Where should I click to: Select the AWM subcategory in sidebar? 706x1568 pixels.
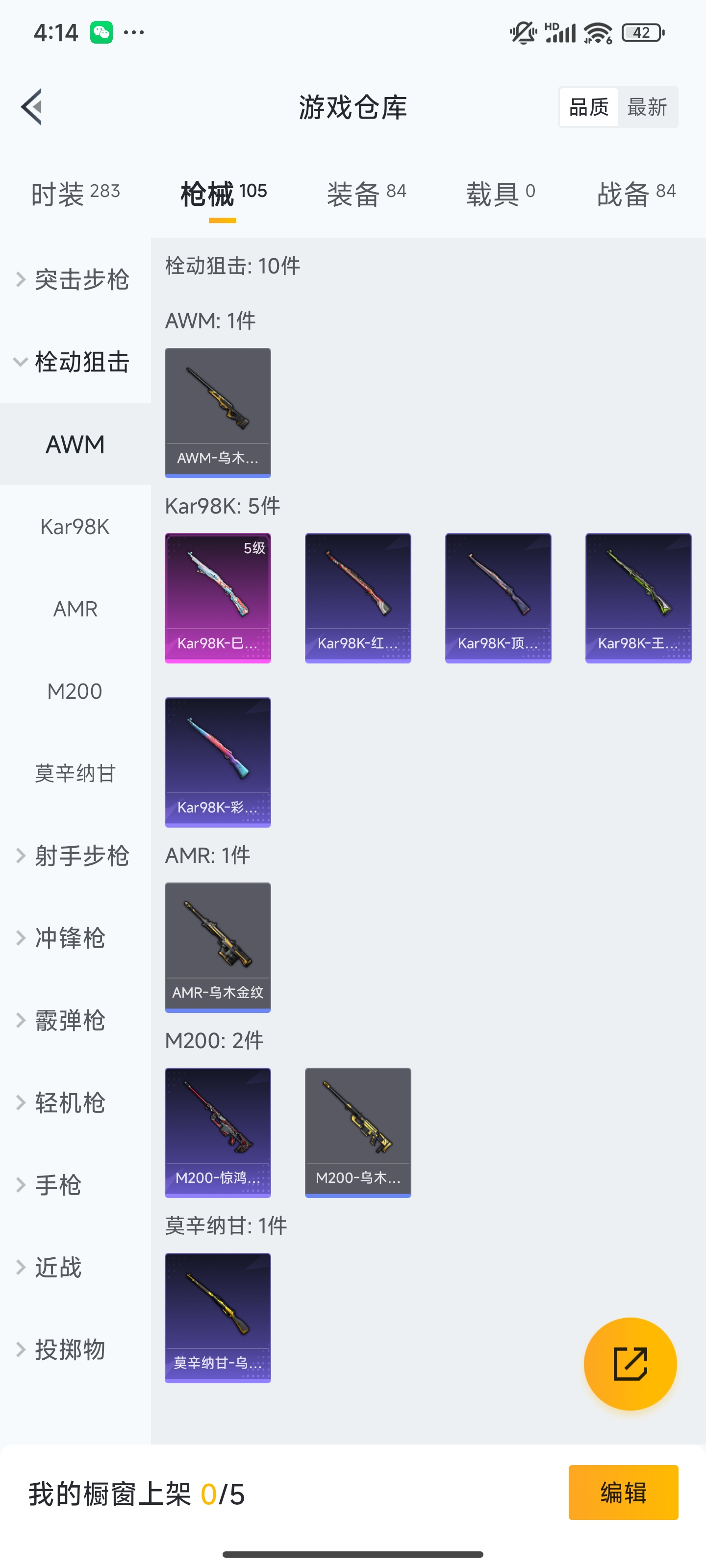(75, 444)
